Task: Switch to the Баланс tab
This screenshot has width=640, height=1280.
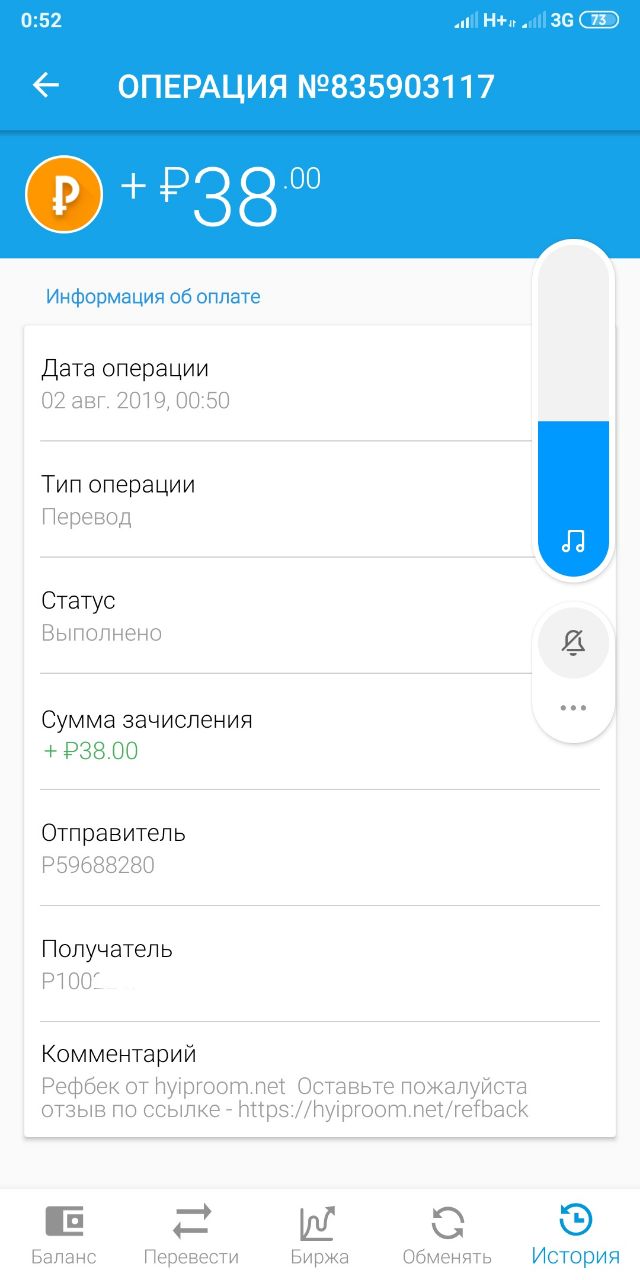Action: (x=64, y=1235)
